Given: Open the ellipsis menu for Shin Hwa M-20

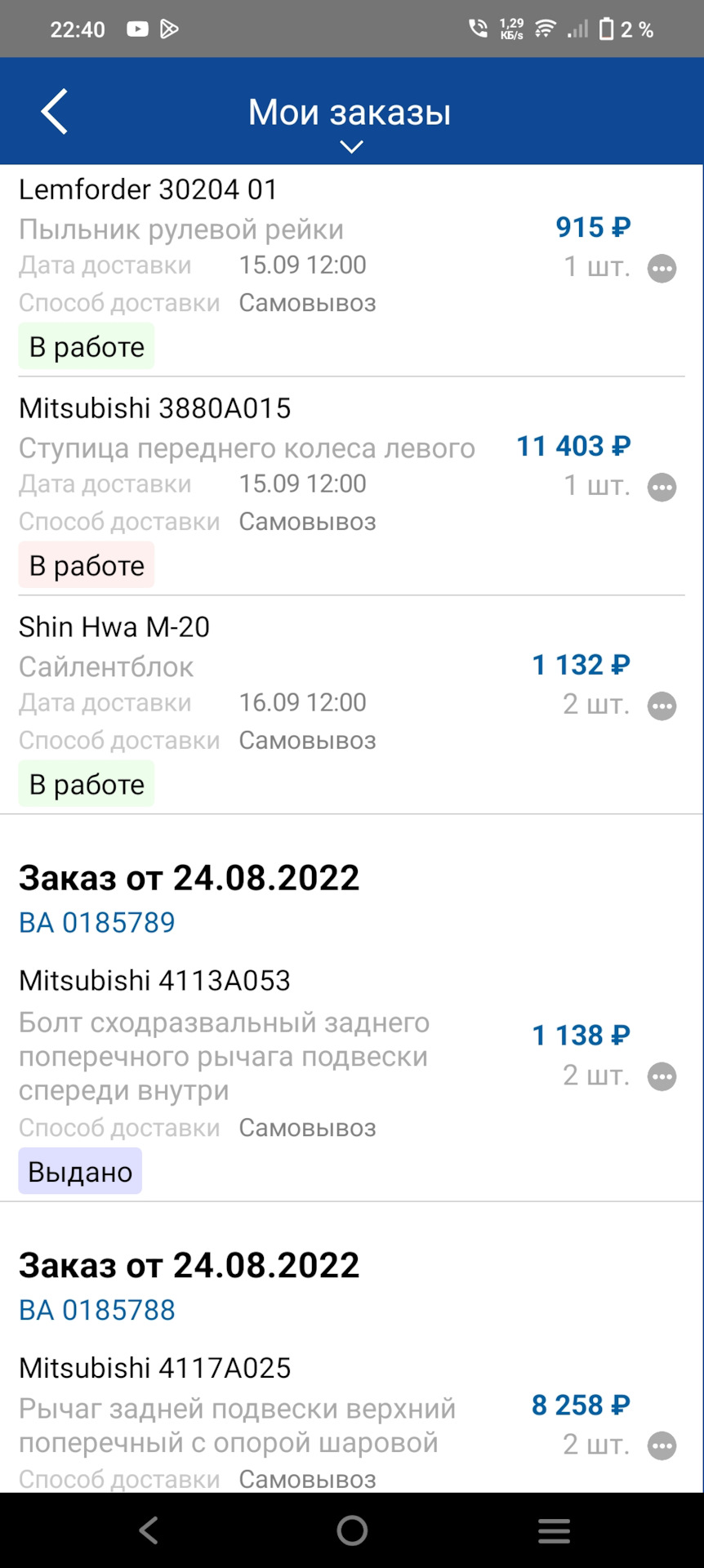Looking at the screenshot, I should pos(662,706).
